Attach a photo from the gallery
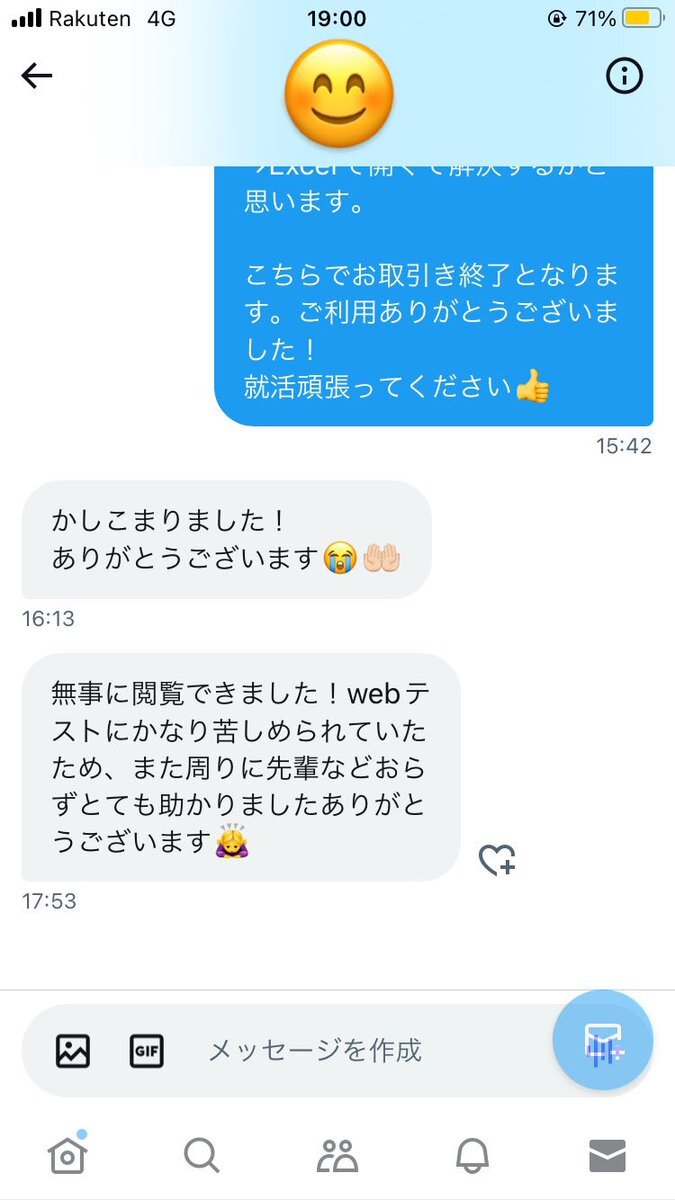The width and height of the screenshot is (675, 1200). pos(73,1051)
